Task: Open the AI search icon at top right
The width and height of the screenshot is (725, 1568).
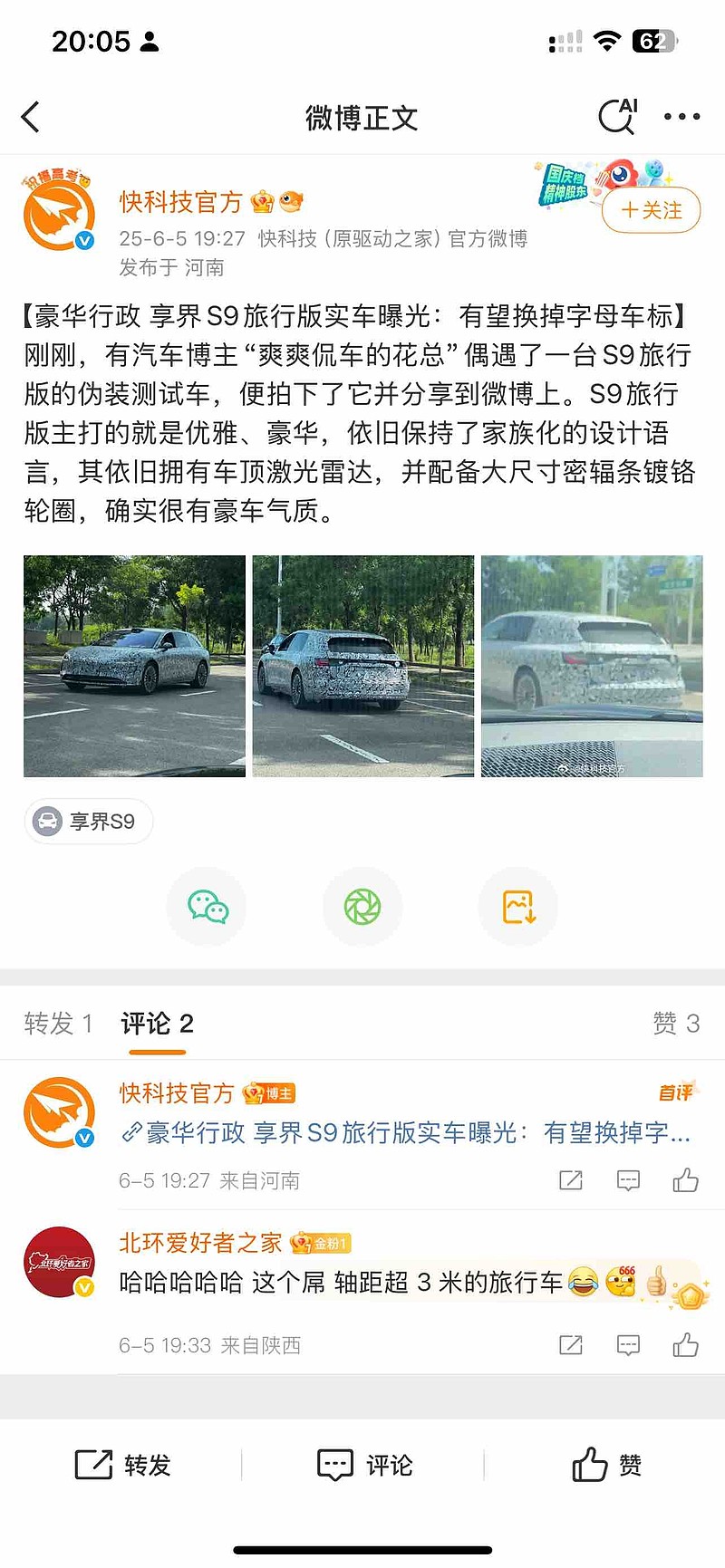Action: tap(617, 115)
